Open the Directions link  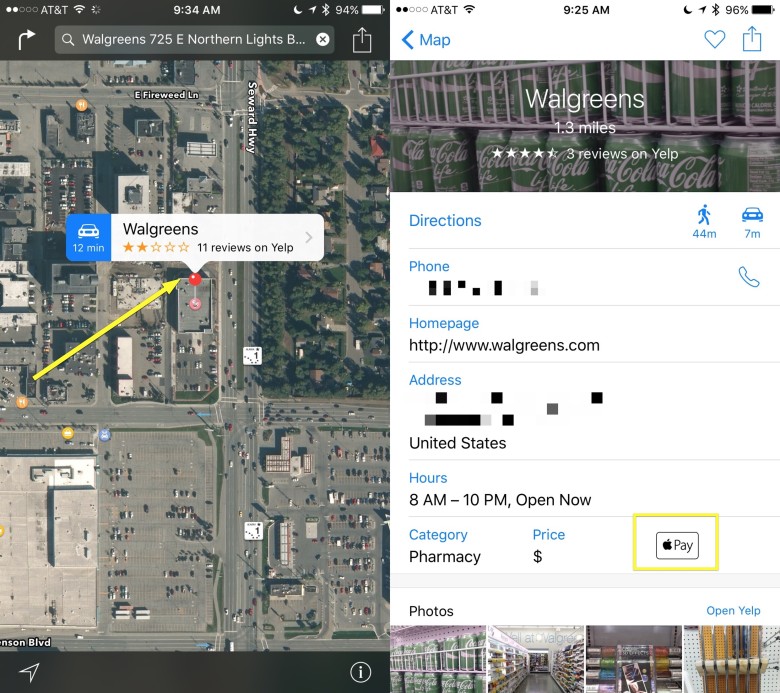445,220
